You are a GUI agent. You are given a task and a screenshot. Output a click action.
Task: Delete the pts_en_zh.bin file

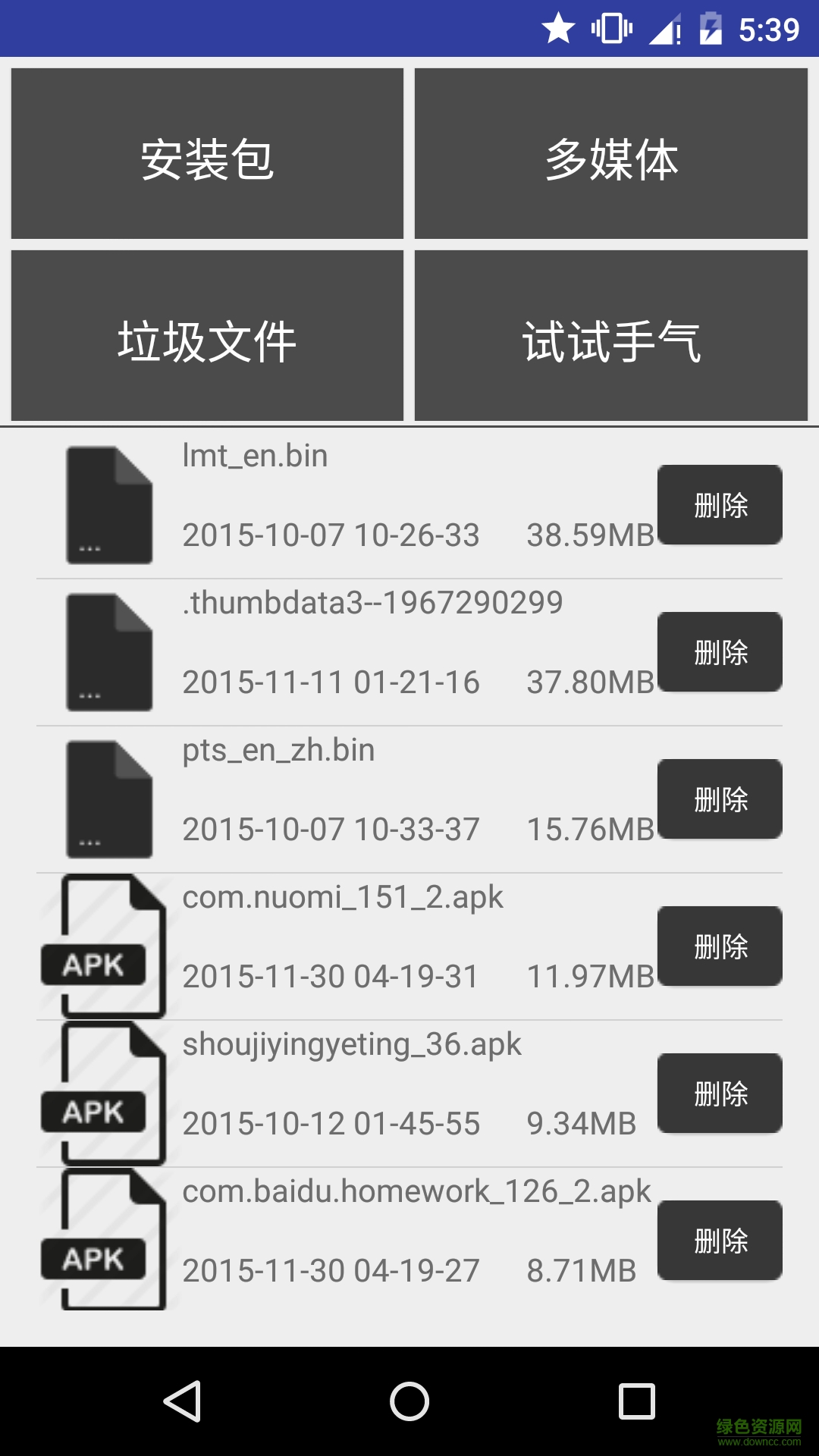720,799
